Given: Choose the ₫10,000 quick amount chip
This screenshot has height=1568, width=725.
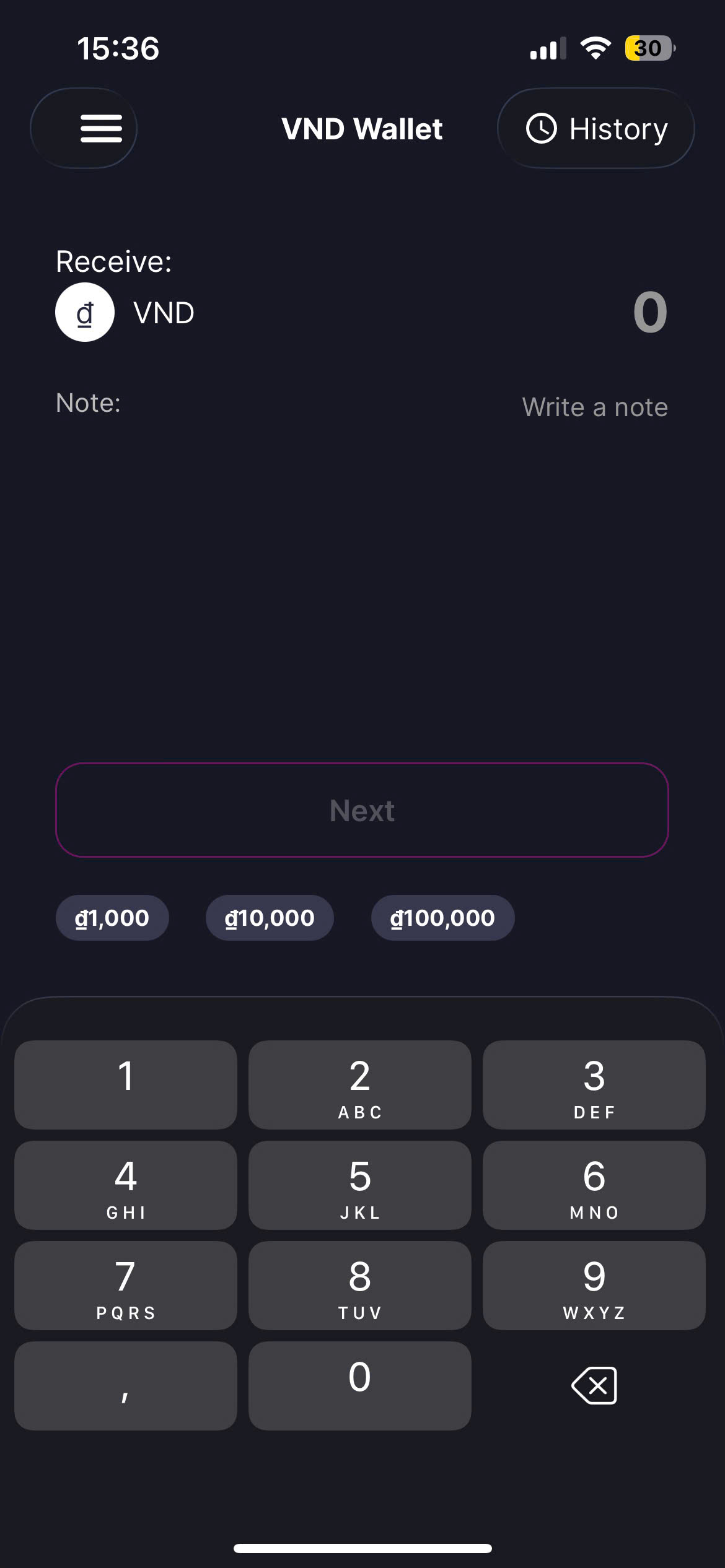Looking at the screenshot, I should [x=270, y=918].
